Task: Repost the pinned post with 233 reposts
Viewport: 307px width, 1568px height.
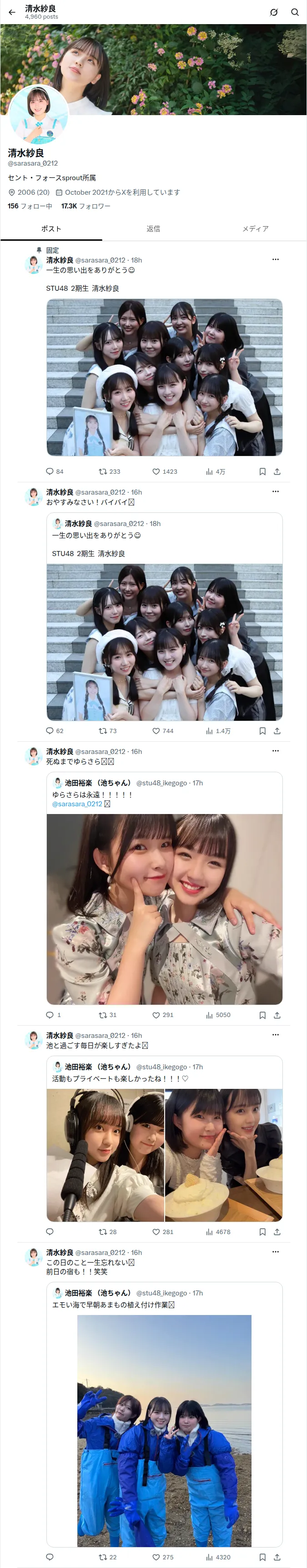Action: (110, 472)
